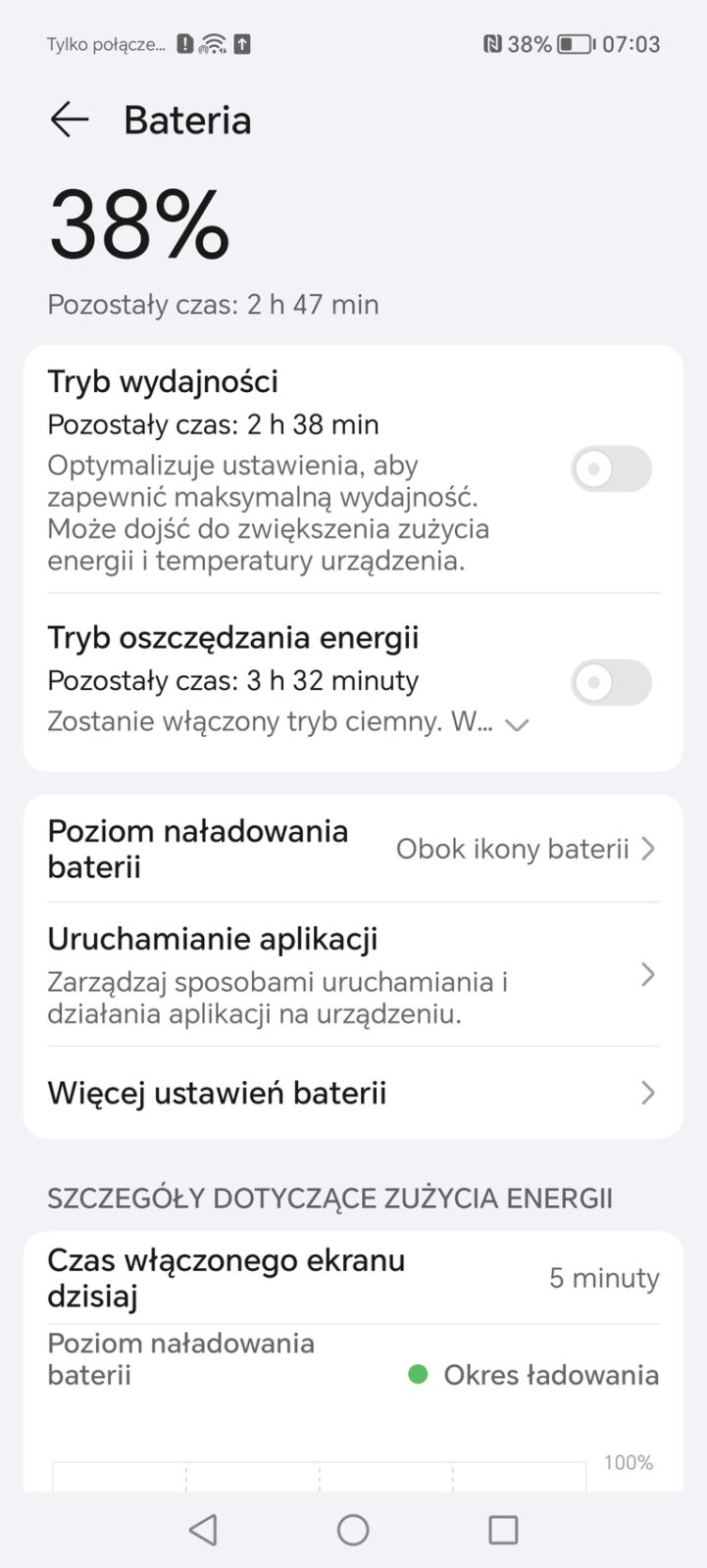This screenshot has height=1568, width=707.
Task: Tap the system home button
Action: (353, 1530)
